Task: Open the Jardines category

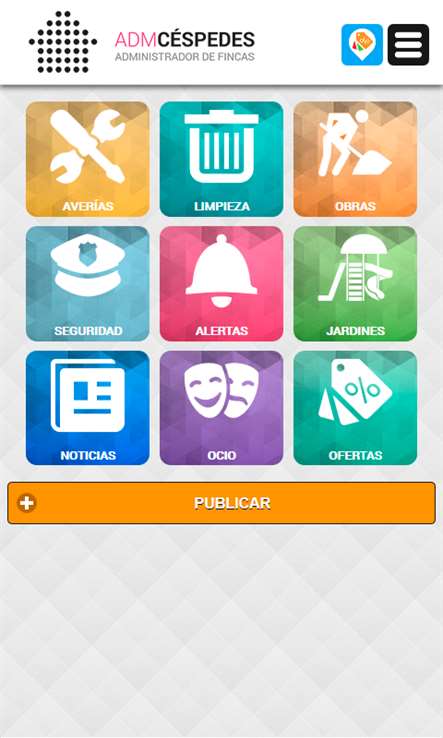Action: click(355, 284)
